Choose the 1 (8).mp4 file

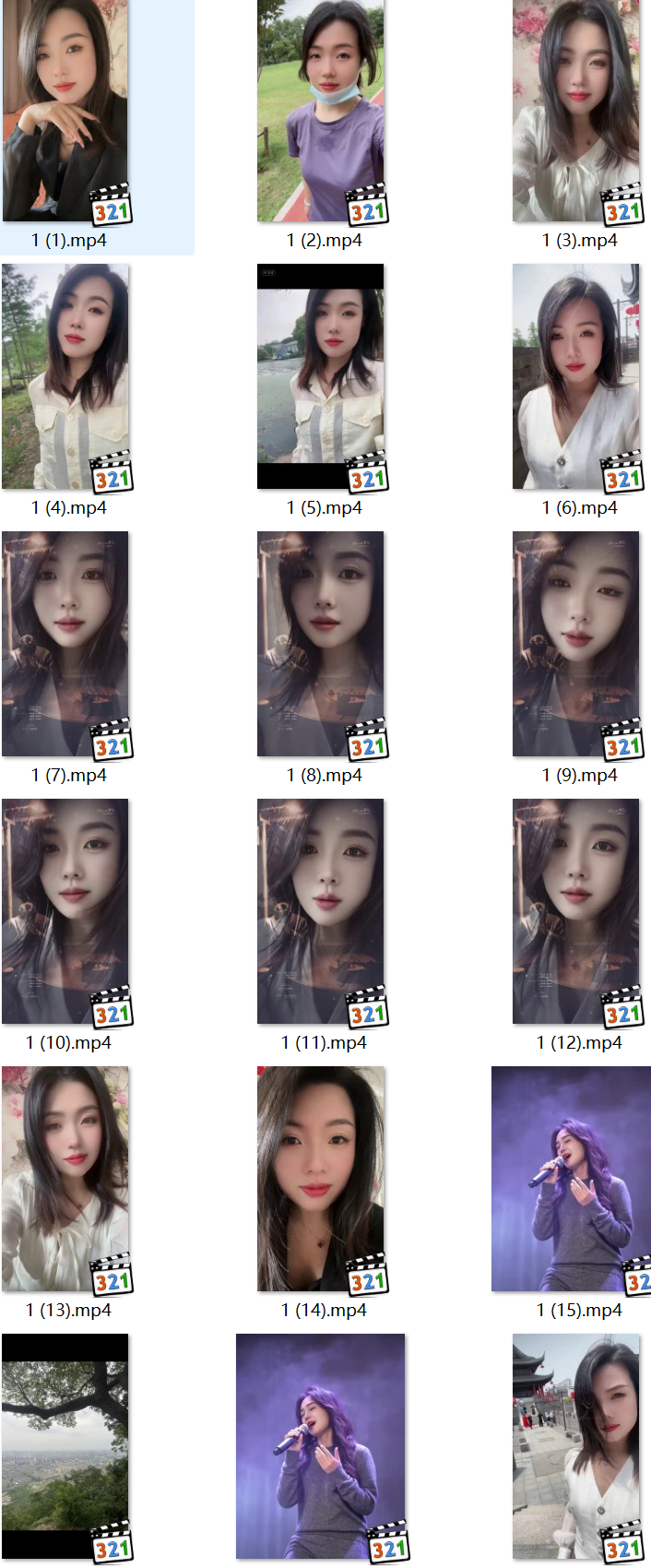321,644
